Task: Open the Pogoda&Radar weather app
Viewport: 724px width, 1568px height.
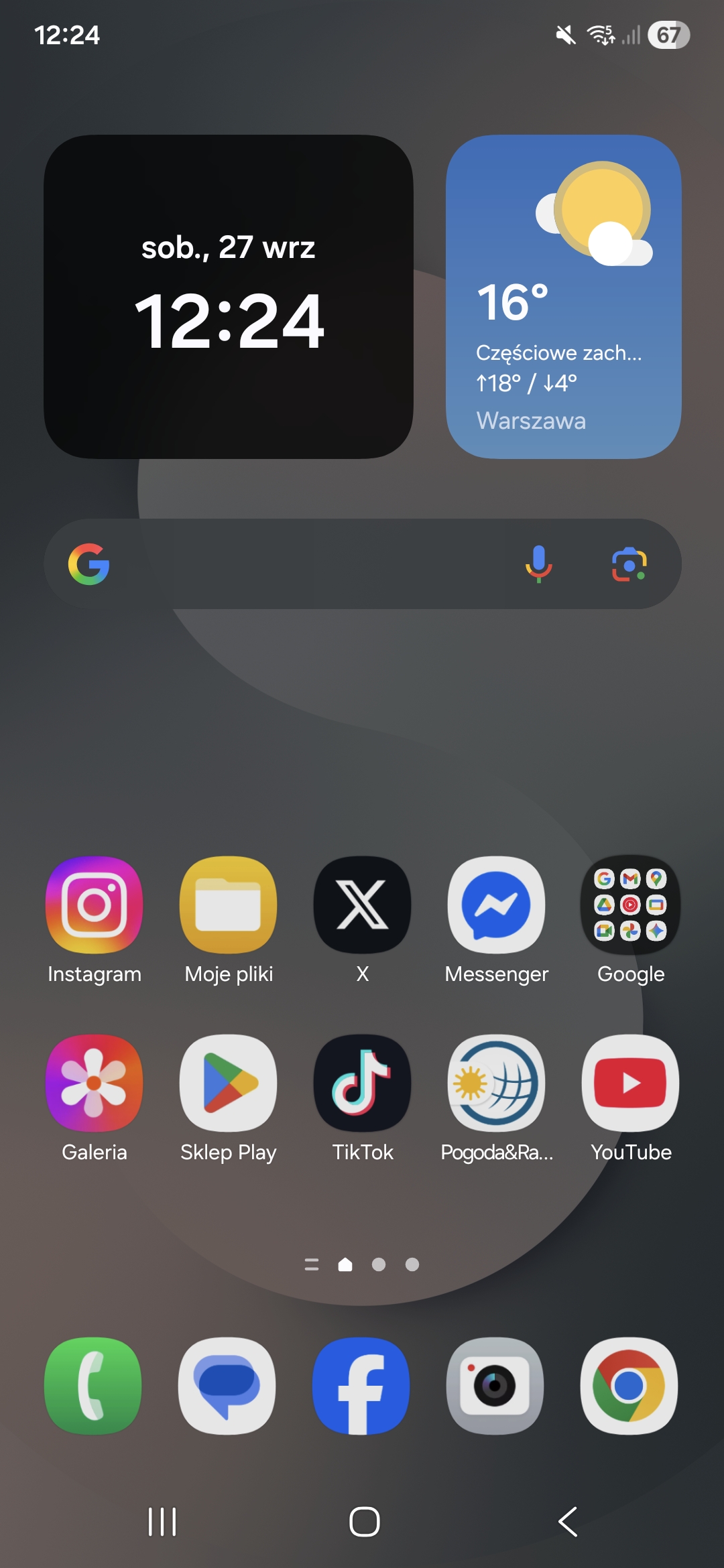Action: (496, 1083)
